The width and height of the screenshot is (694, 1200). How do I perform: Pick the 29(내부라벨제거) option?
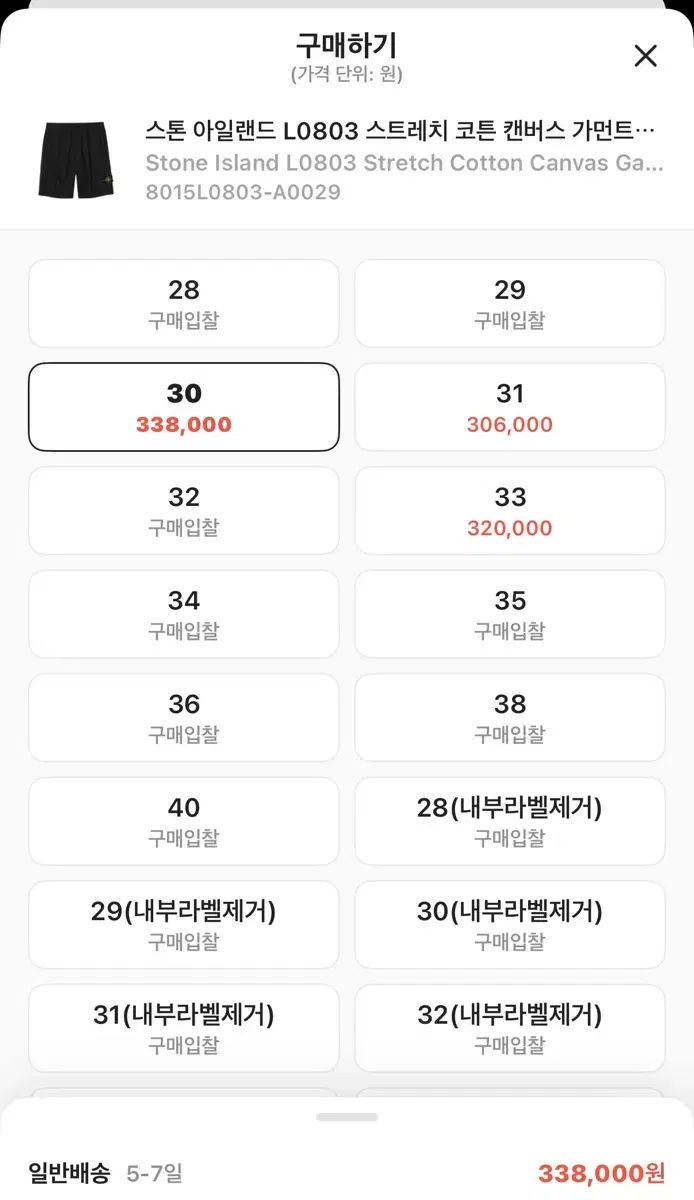point(184,925)
